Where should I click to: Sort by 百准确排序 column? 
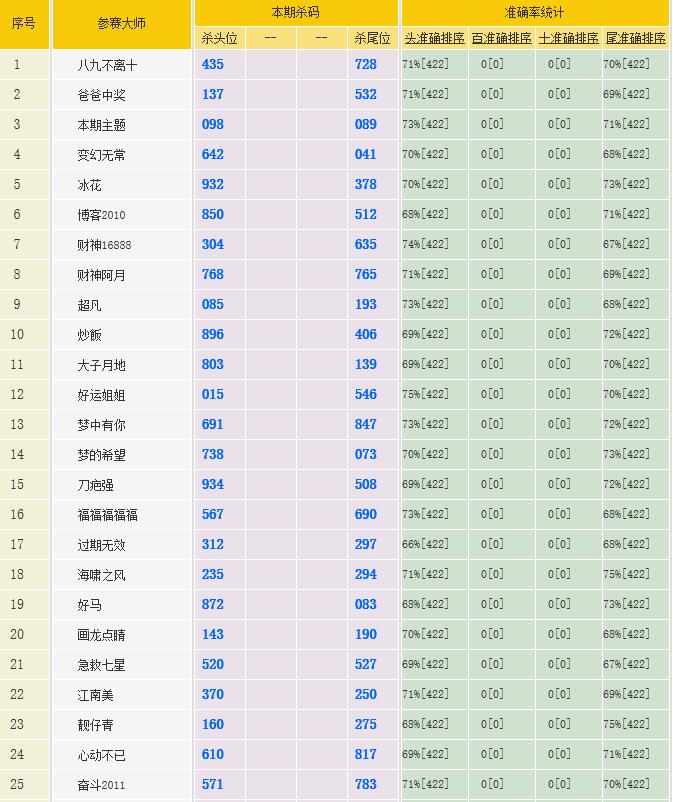click(501, 38)
